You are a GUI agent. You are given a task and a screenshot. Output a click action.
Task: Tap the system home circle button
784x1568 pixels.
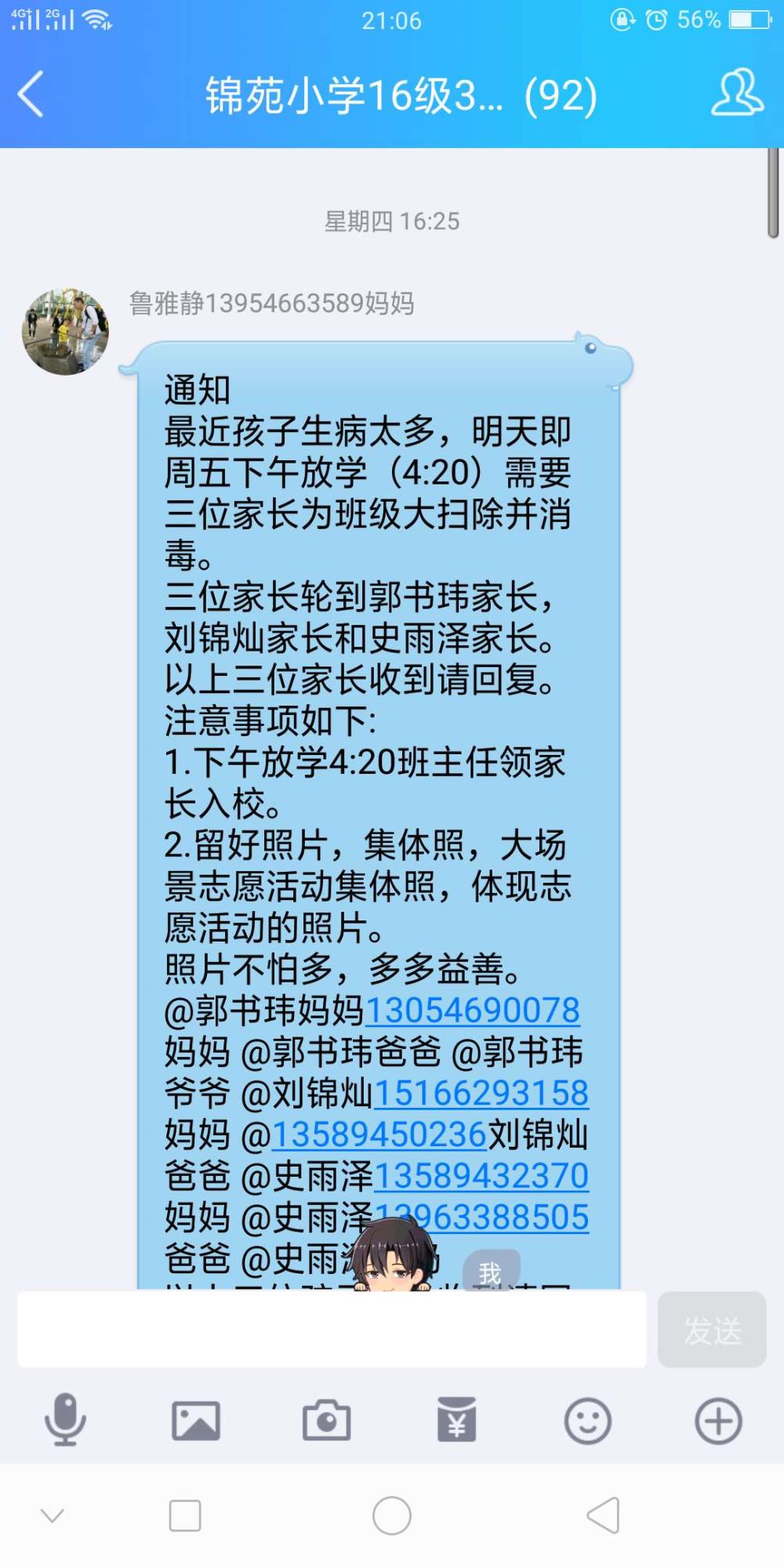click(x=392, y=1515)
